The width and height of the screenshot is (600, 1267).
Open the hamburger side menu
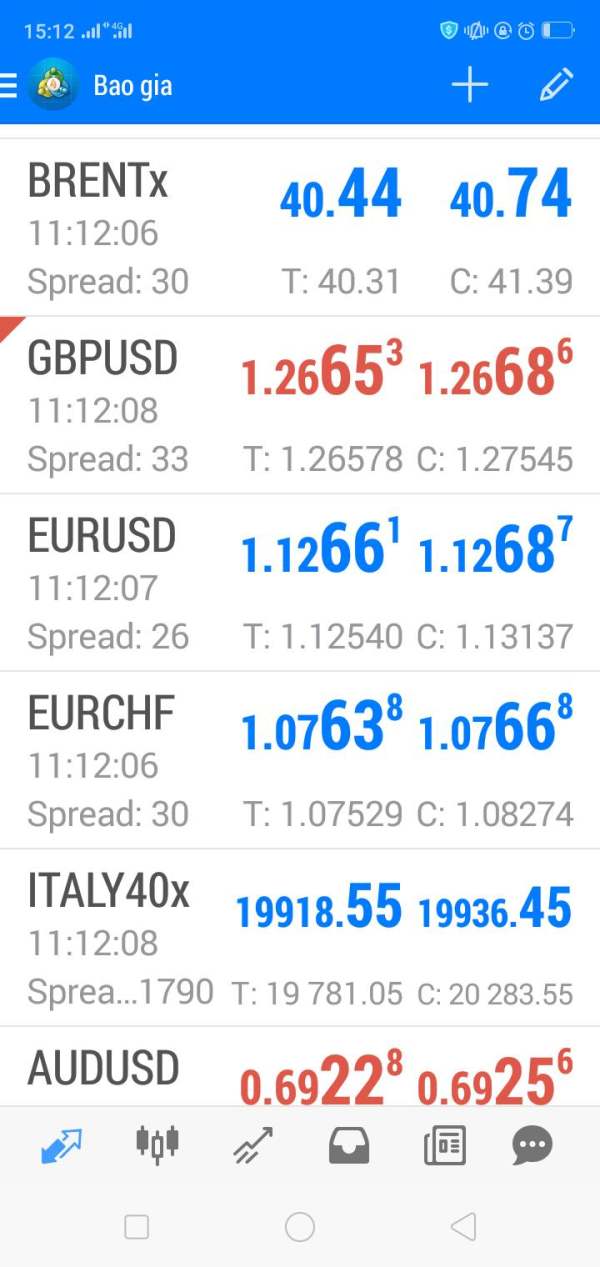[10, 86]
